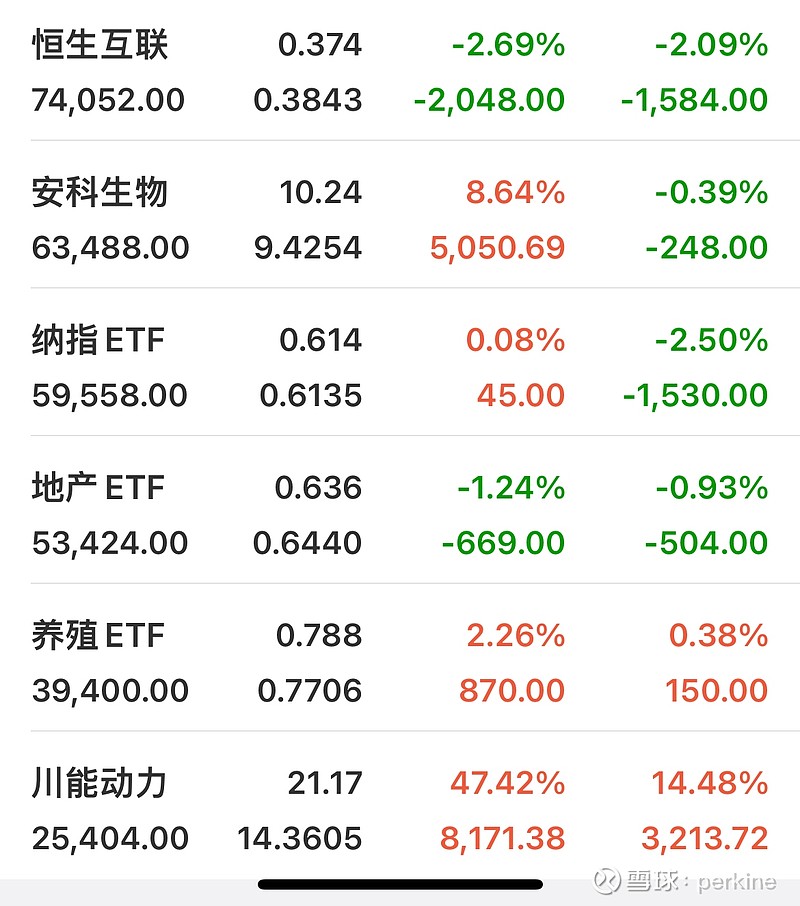Tap the 地产ETF name label

[95, 488]
